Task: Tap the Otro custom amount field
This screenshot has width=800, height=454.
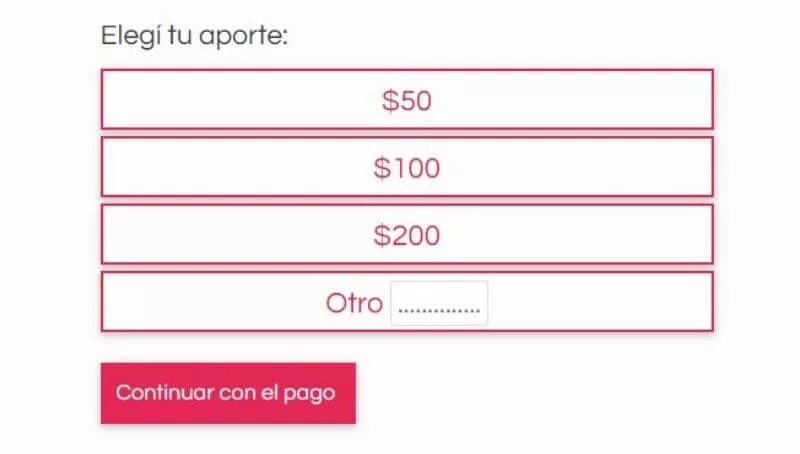Action: point(439,304)
